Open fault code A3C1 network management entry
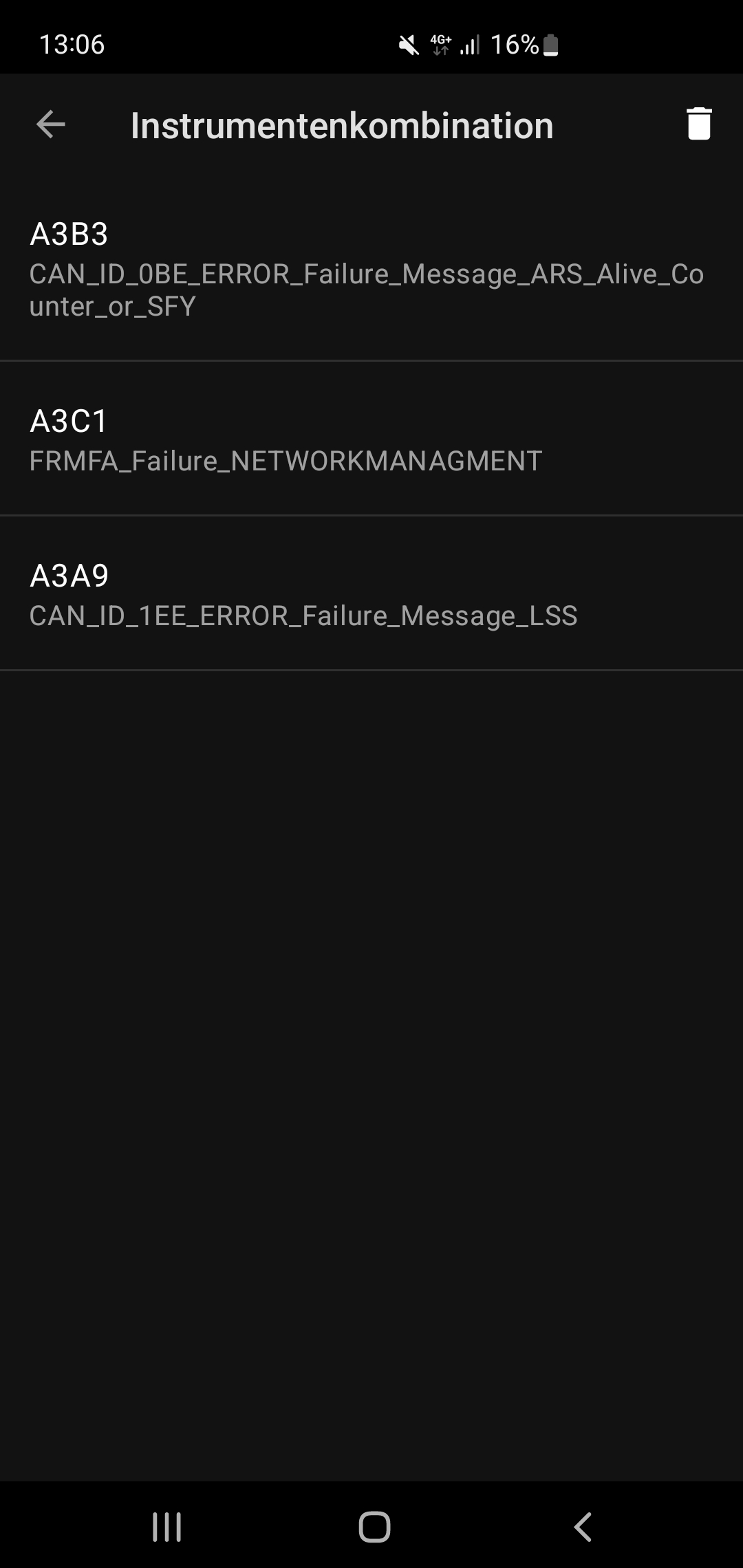Screen dimensions: 743x1568 pyautogui.click(x=371, y=440)
